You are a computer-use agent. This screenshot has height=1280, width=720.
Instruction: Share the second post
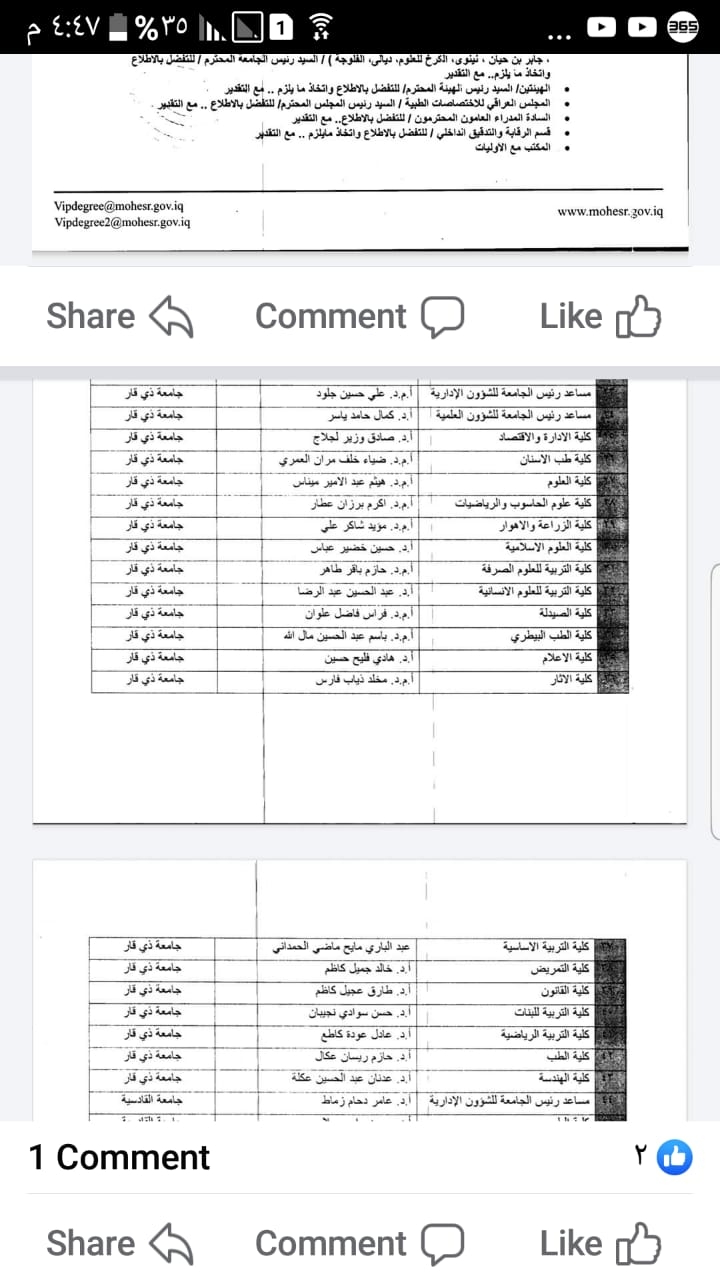coord(119,1243)
